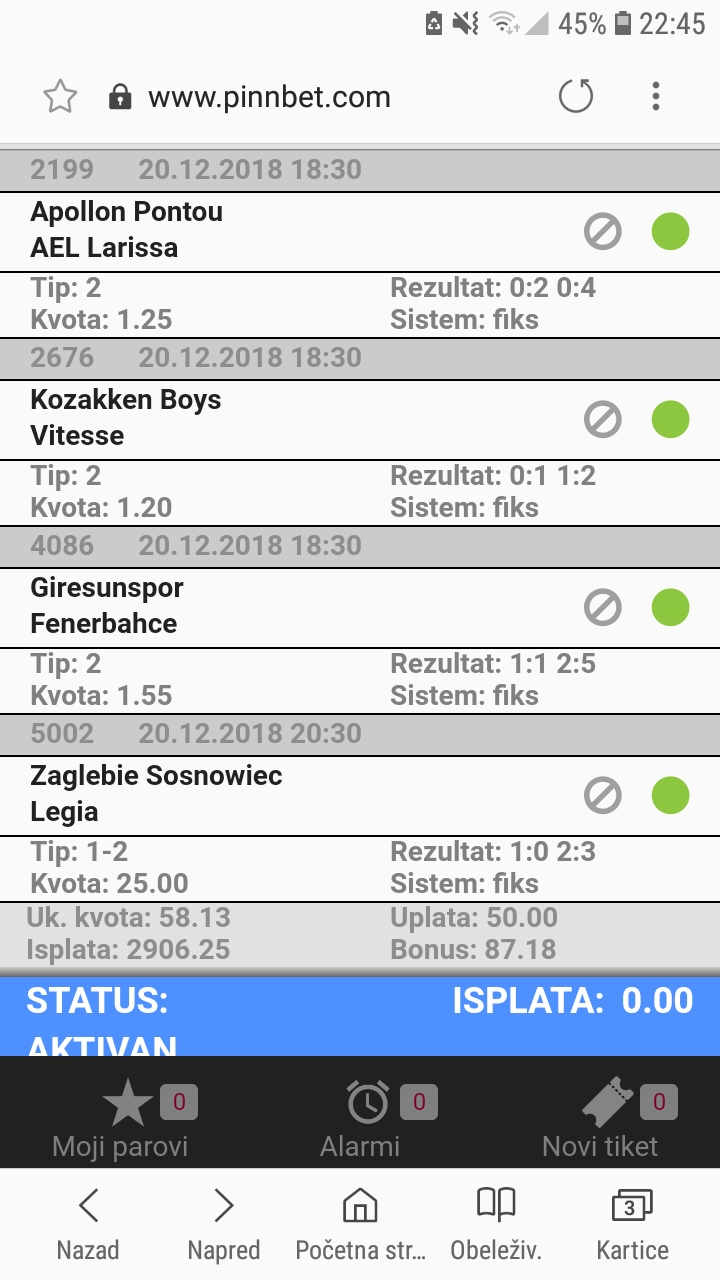The width and height of the screenshot is (720, 1280).
Task: Go forward with Napred
Action: 224,1225
